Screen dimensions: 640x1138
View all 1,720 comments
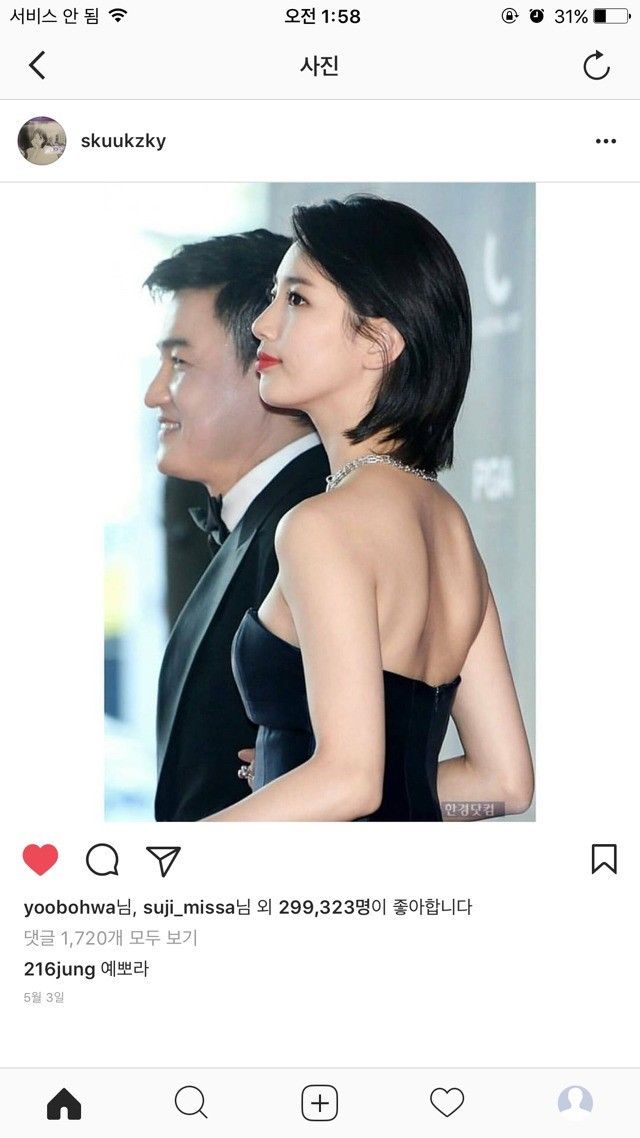[110, 938]
